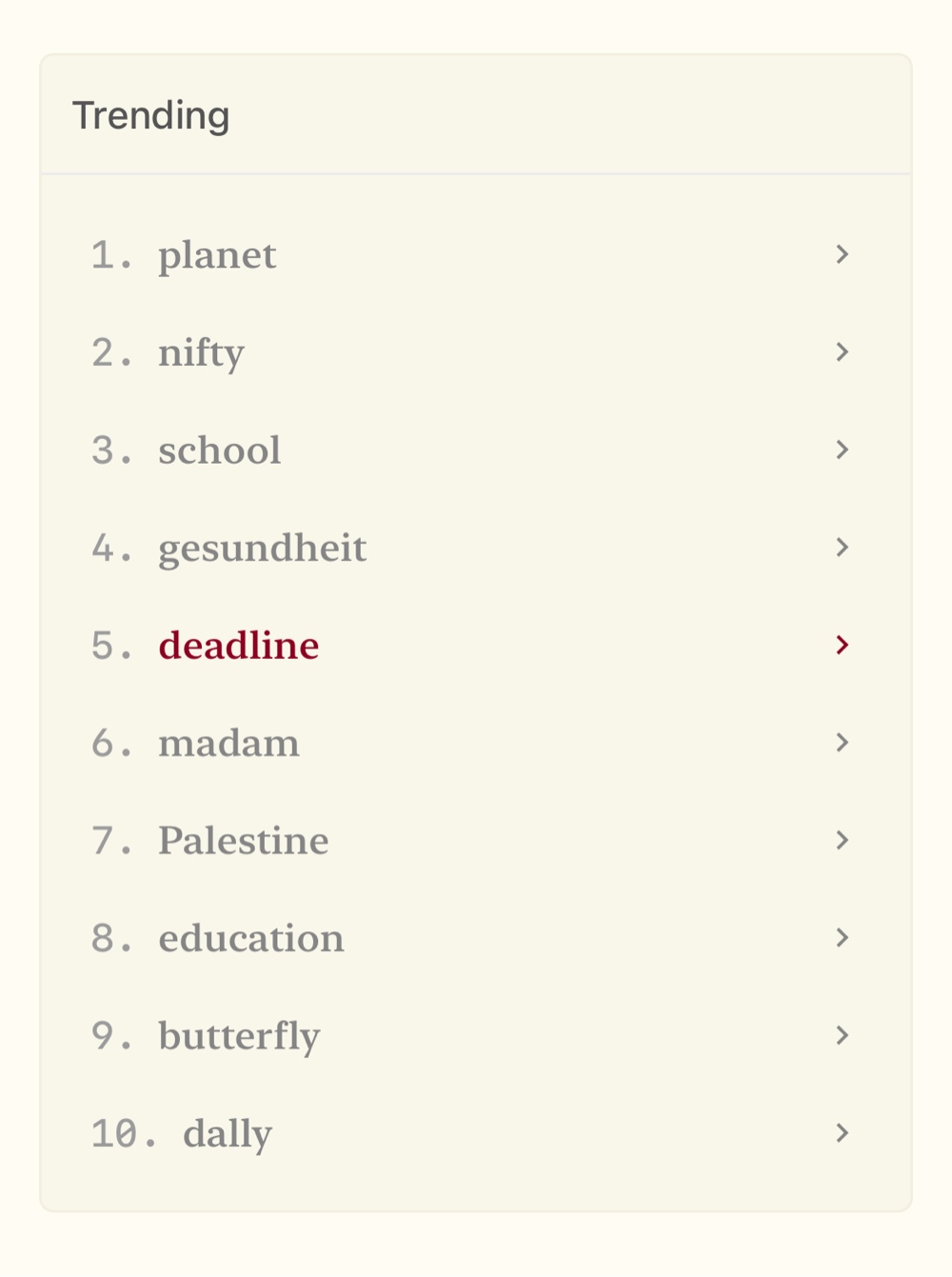This screenshot has height=1277, width=952.
Task: Go to the butterfly entry
Action: coord(239,1036)
